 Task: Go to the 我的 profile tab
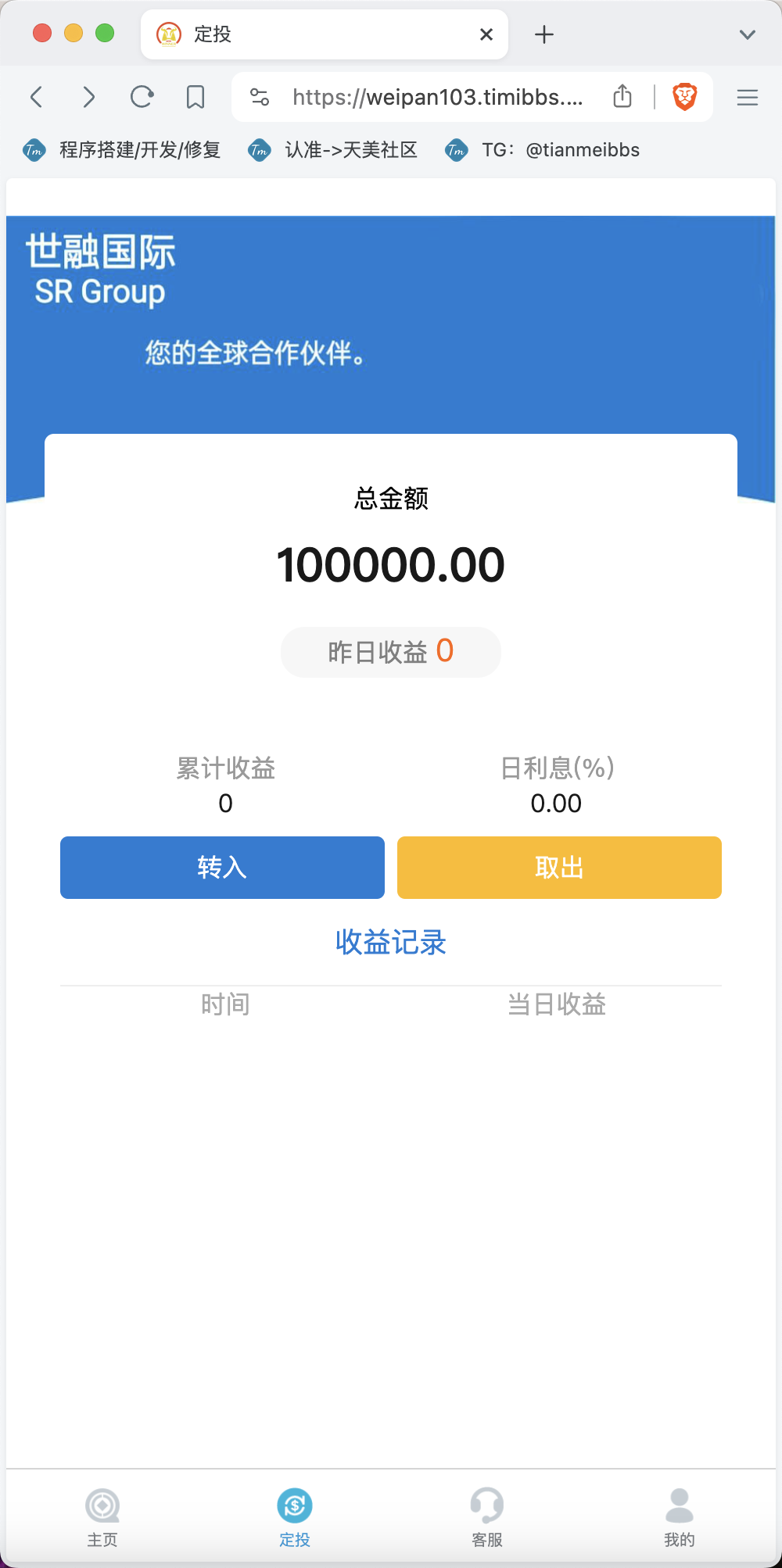[x=680, y=1517]
